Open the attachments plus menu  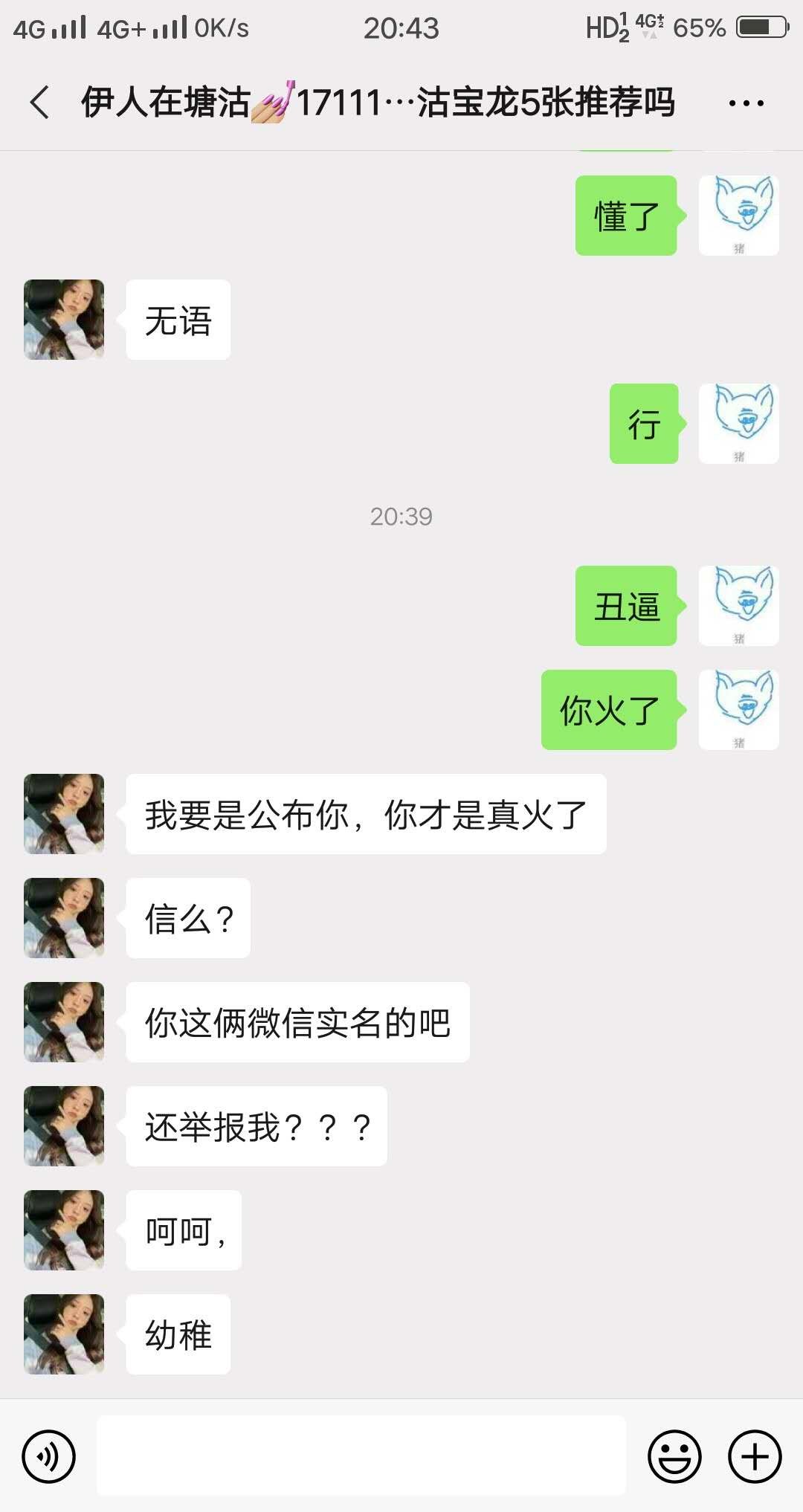click(x=753, y=1455)
